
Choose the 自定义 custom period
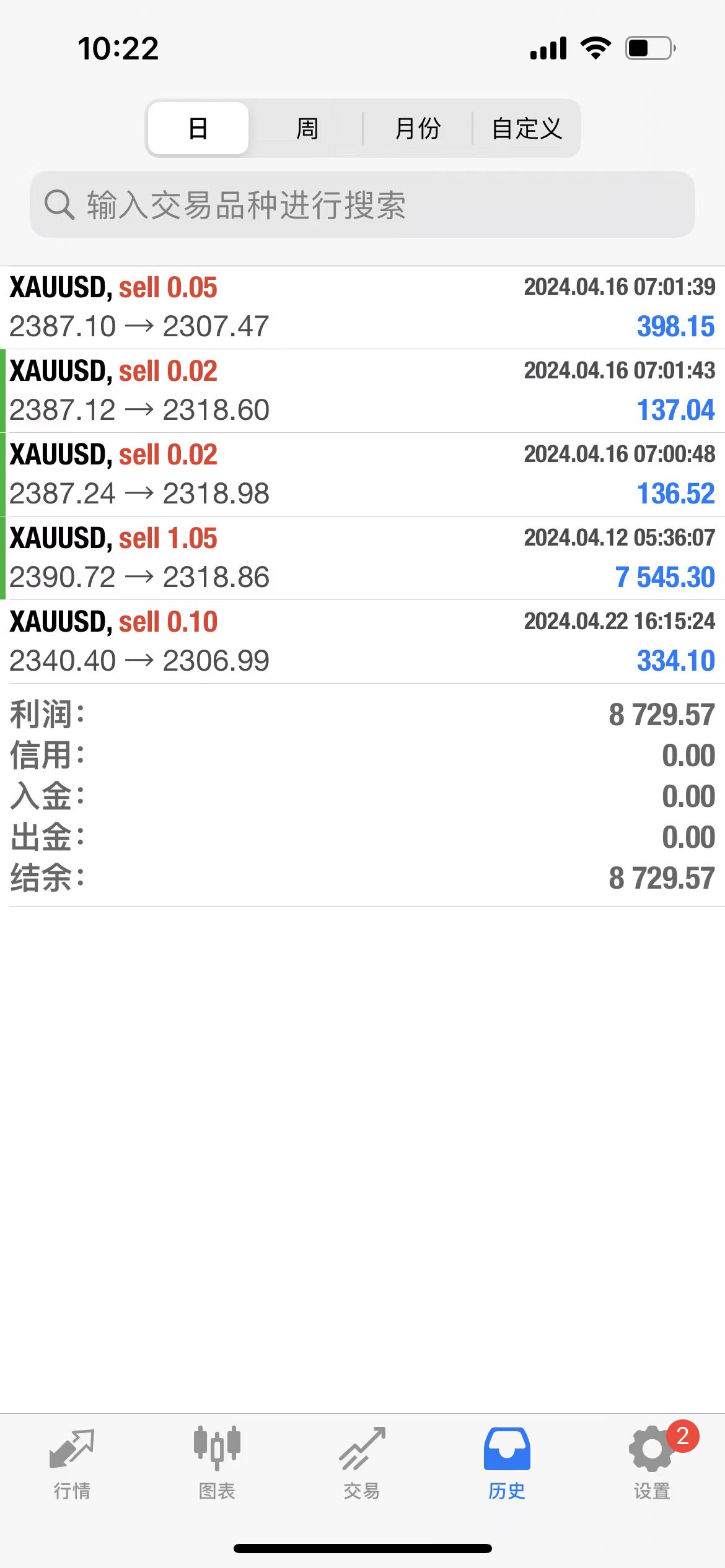tap(527, 128)
